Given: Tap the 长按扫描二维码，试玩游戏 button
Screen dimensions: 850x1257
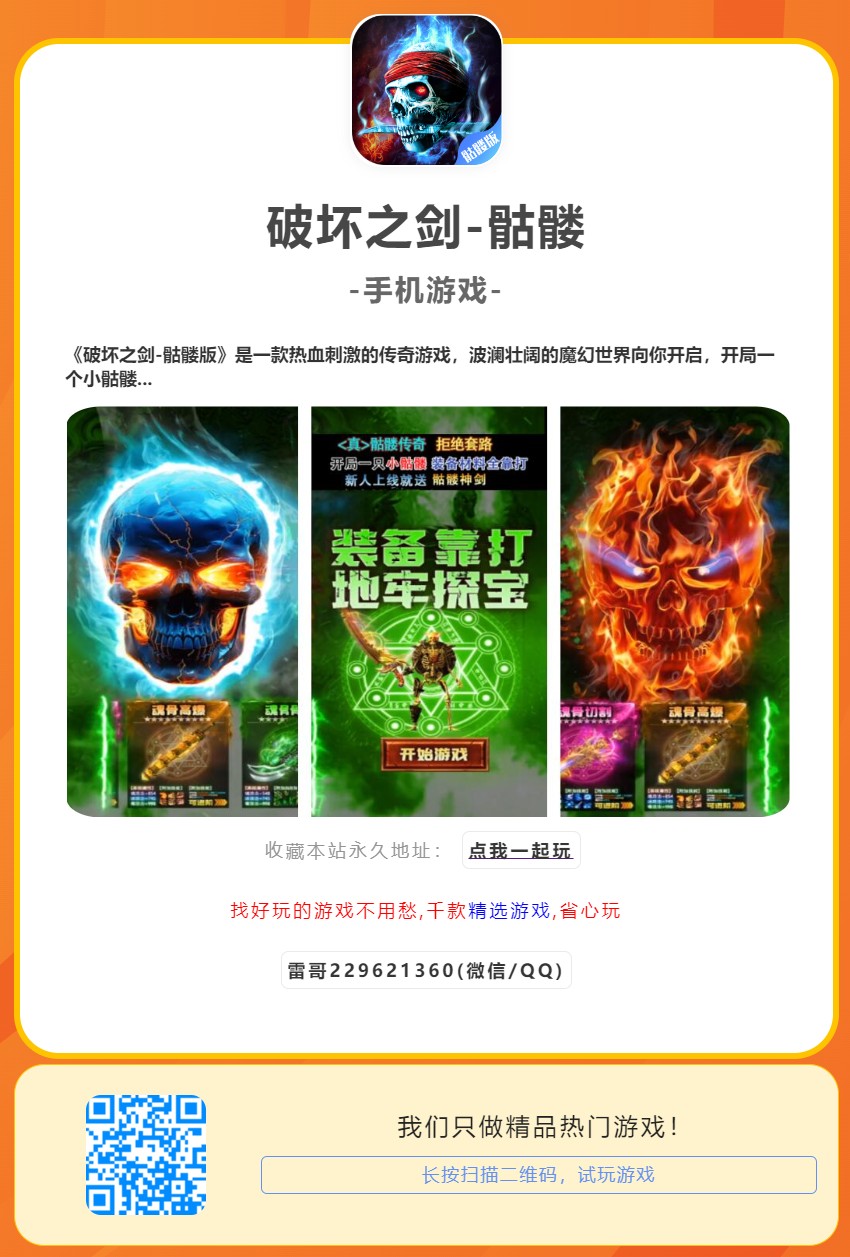Looking at the screenshot, I should click(538, 1175).
